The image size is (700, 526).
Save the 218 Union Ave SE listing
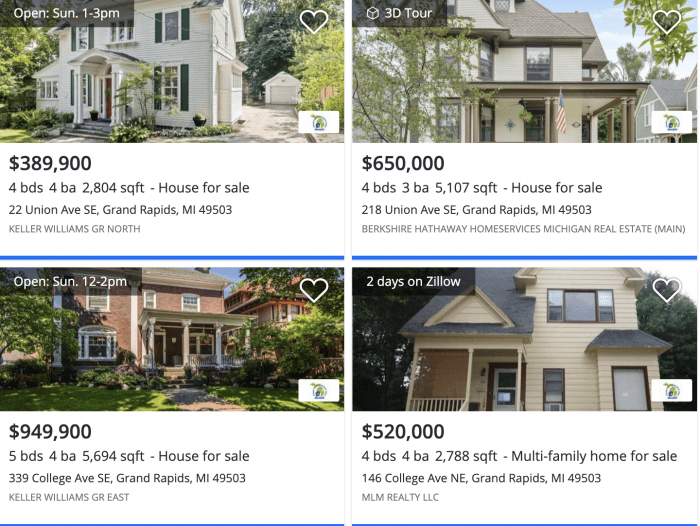point(667,22)
